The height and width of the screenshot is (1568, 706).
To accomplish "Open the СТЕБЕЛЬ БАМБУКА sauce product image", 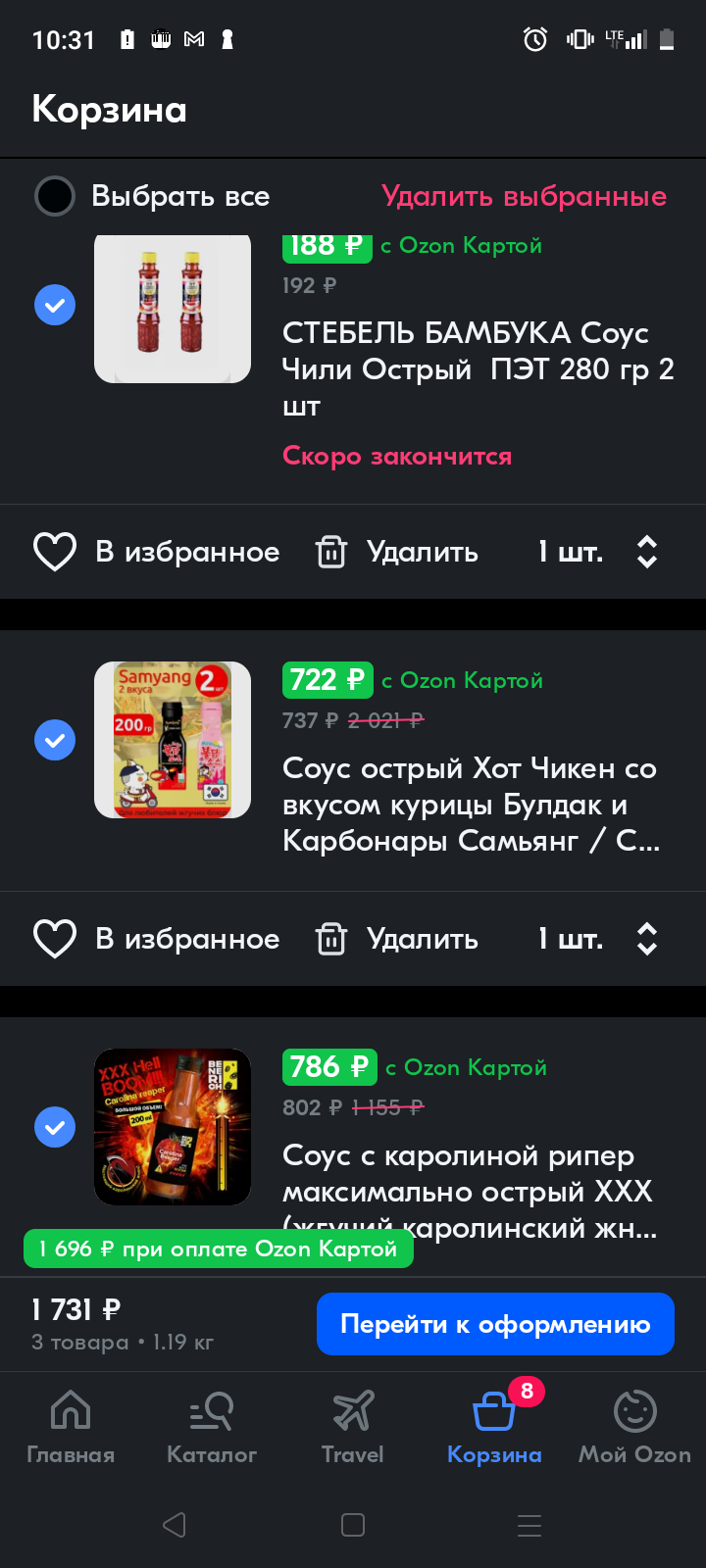I will [173, 310].
